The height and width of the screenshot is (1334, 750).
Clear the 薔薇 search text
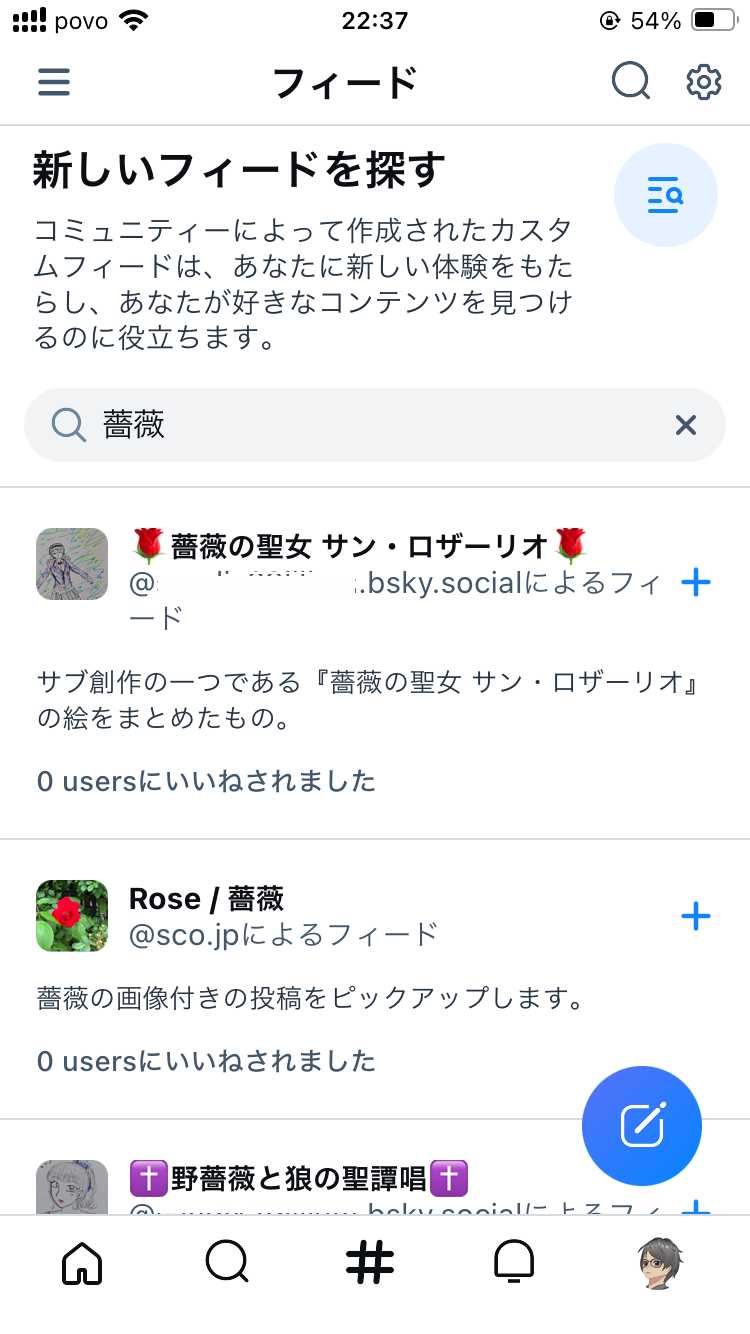[685, 426]
